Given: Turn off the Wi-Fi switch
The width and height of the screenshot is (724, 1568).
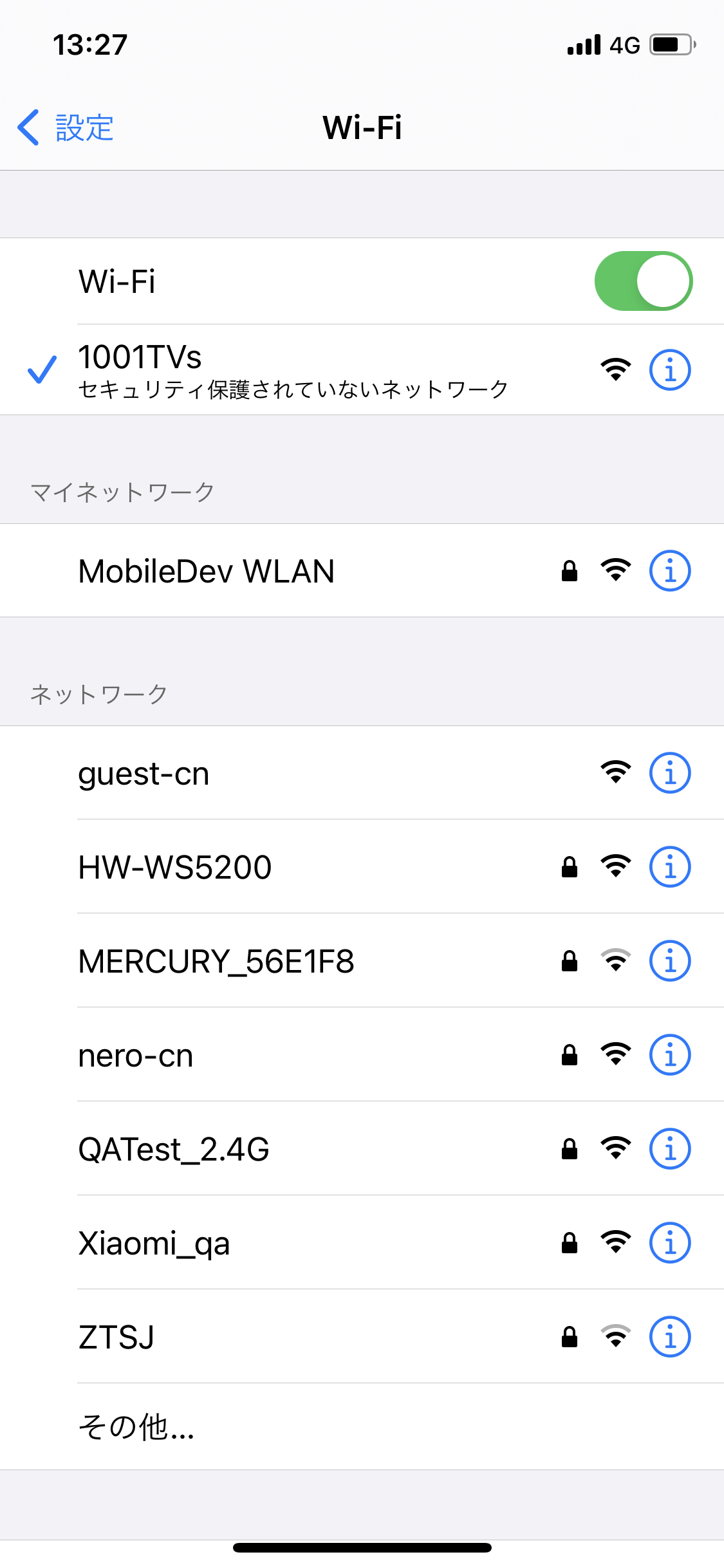Looking at the screenshot, I should coord(644,281).
